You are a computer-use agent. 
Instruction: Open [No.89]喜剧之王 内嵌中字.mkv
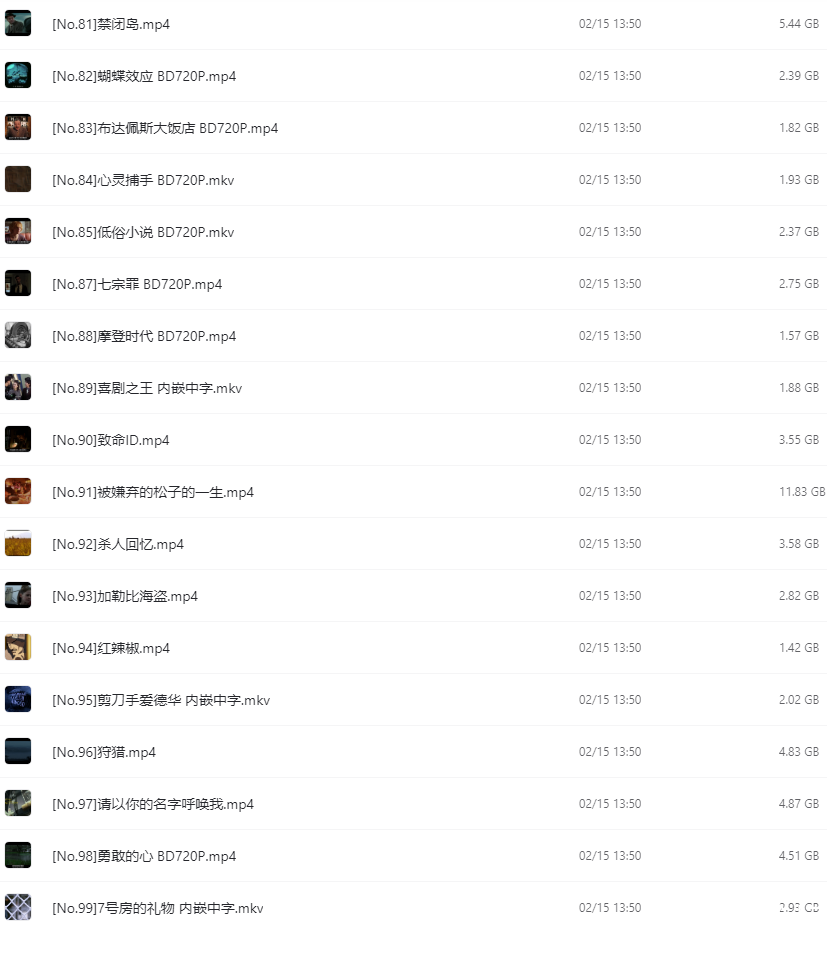pos(147,388)
